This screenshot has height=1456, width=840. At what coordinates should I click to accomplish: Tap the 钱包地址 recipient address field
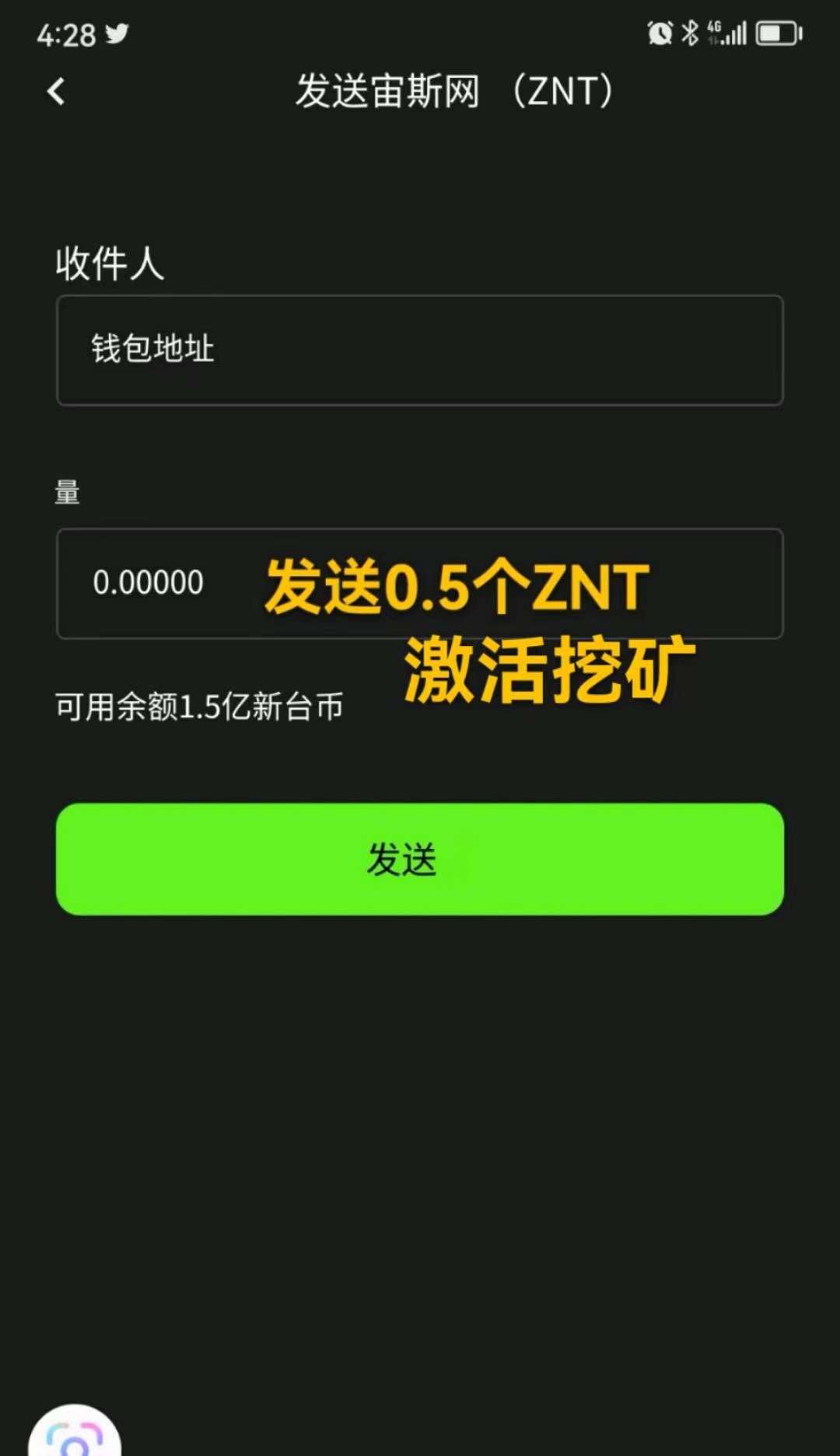[x=419, y=350]
